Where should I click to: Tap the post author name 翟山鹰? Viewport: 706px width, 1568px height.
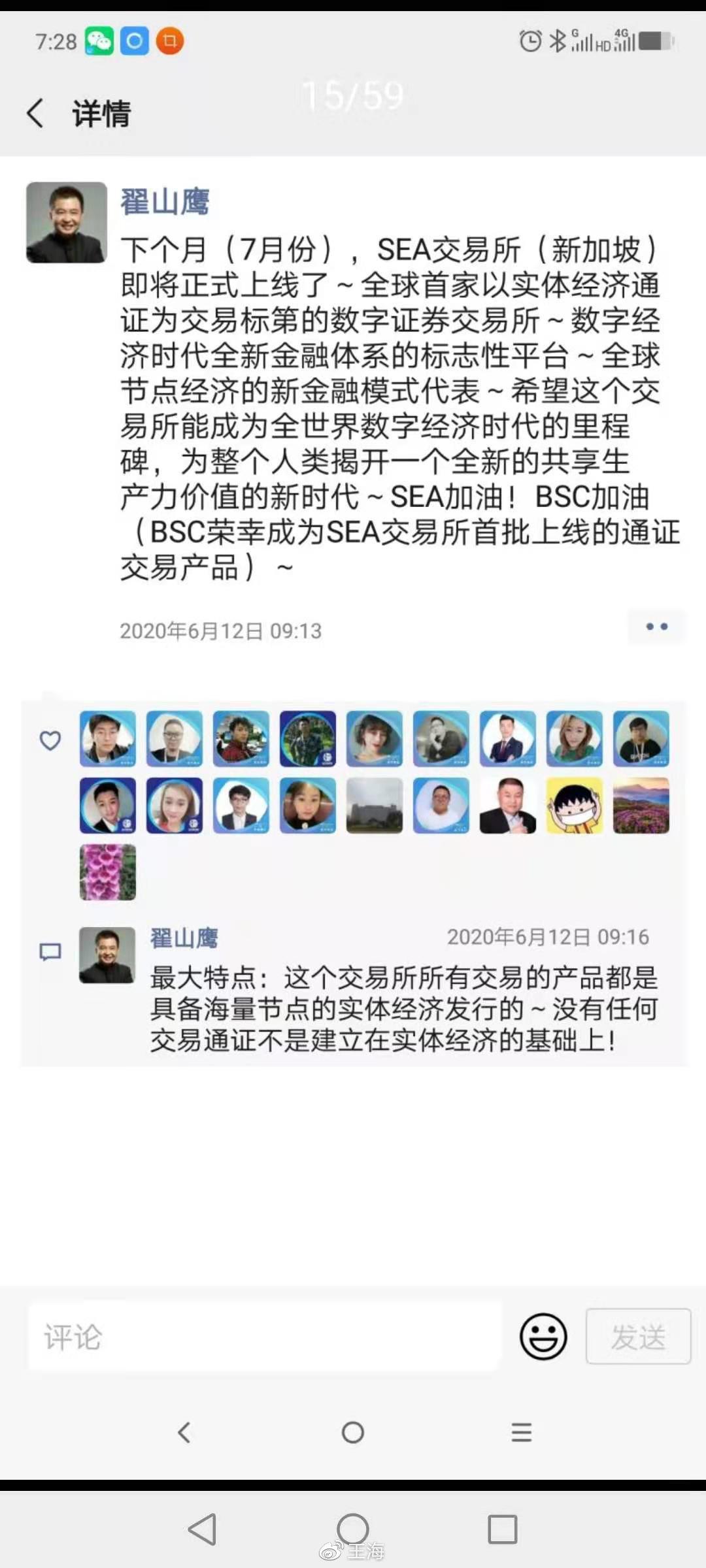point(165,201)
